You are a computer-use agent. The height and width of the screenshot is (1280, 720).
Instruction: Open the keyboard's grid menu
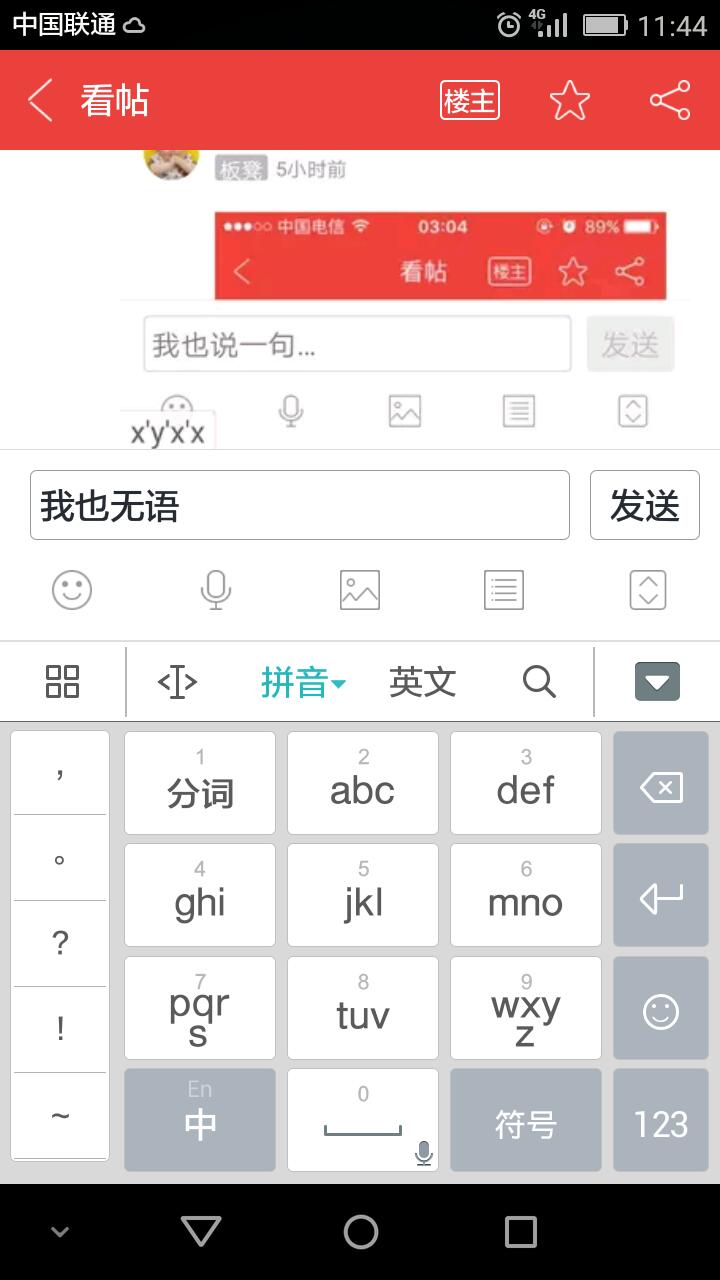pos(62,682)
